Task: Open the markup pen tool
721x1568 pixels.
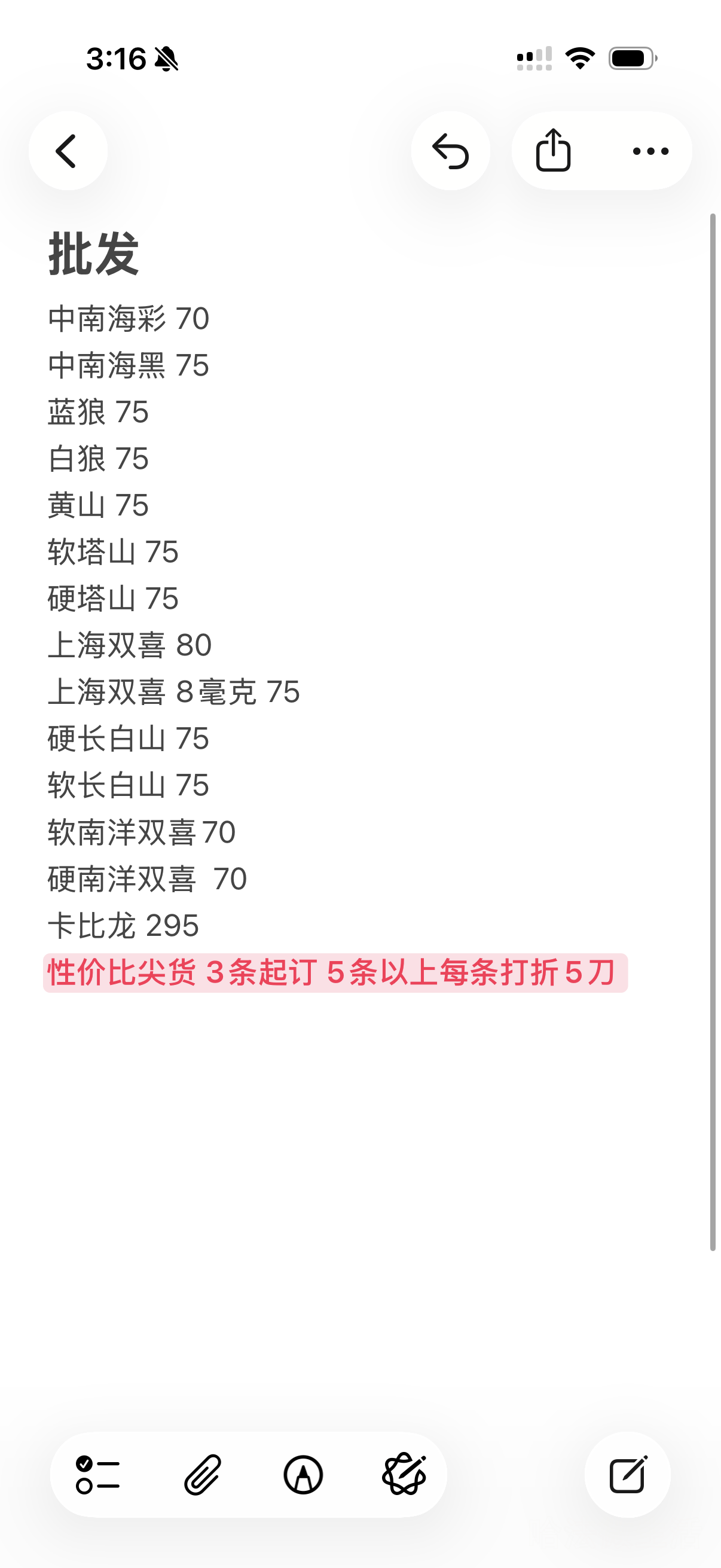Action: pyautogui.click(x=303, y=1474)
